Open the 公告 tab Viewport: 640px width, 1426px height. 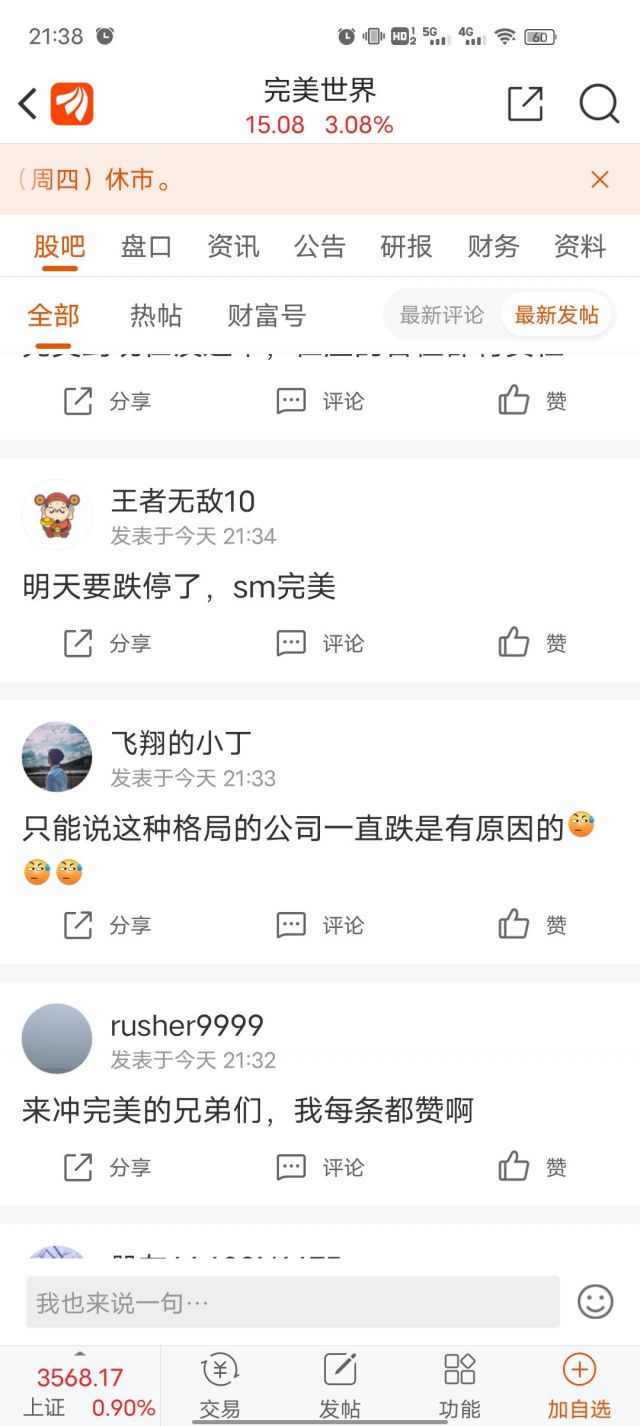tap(320, 246)
